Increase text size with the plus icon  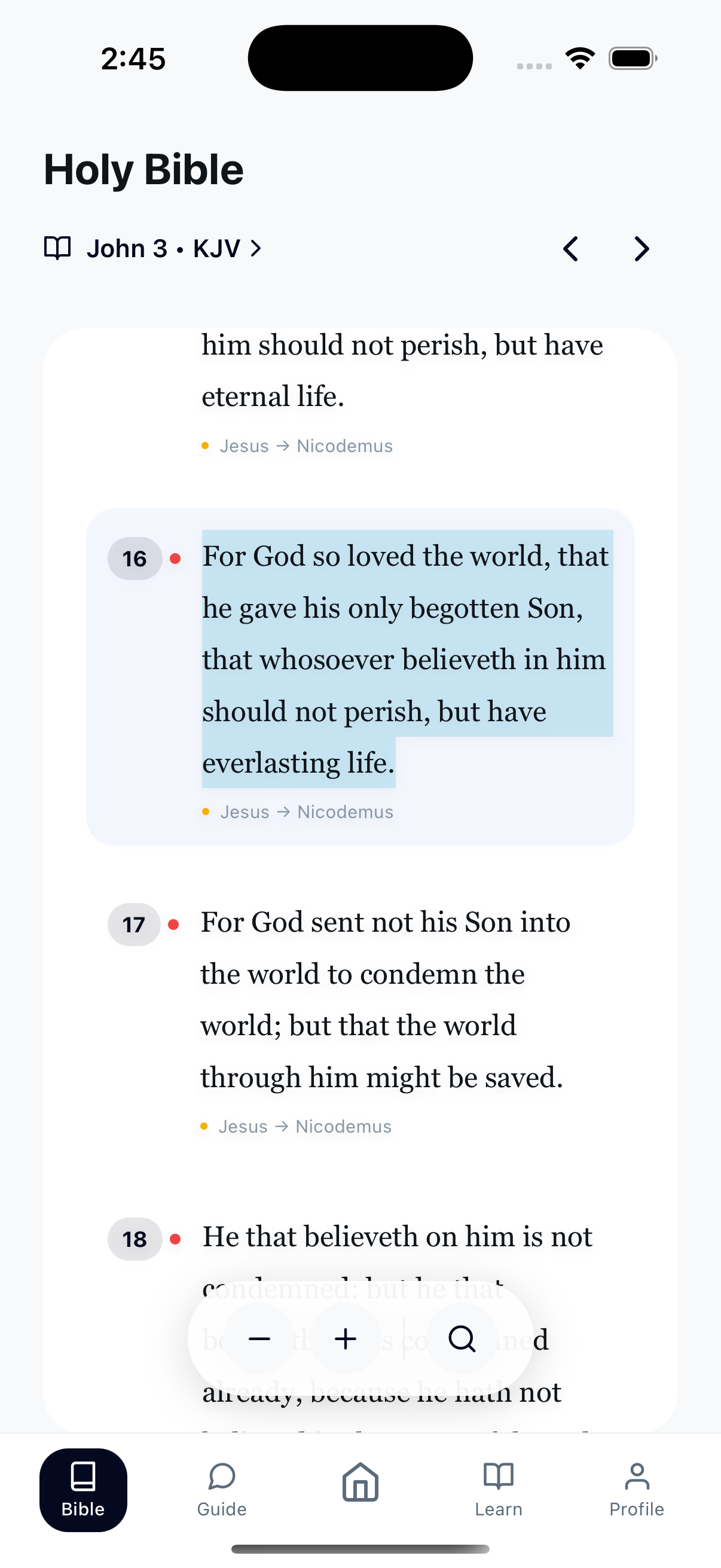[345, 1338]
